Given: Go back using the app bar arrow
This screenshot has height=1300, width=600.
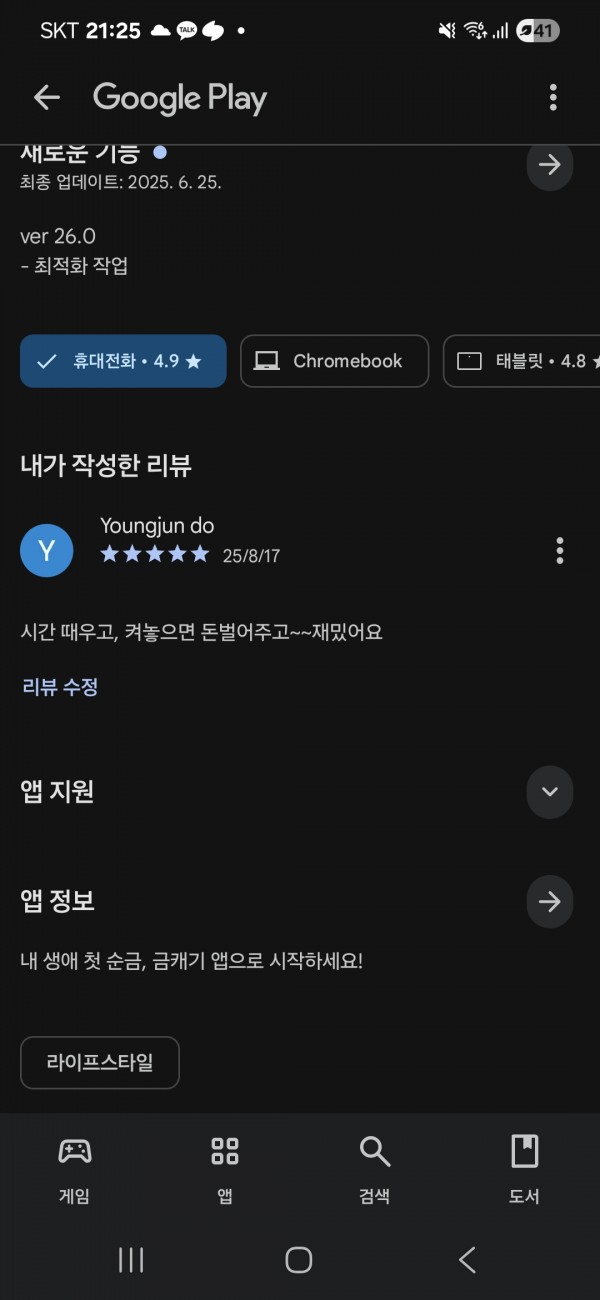Looking at the screenshot, I should click(47, 97).
